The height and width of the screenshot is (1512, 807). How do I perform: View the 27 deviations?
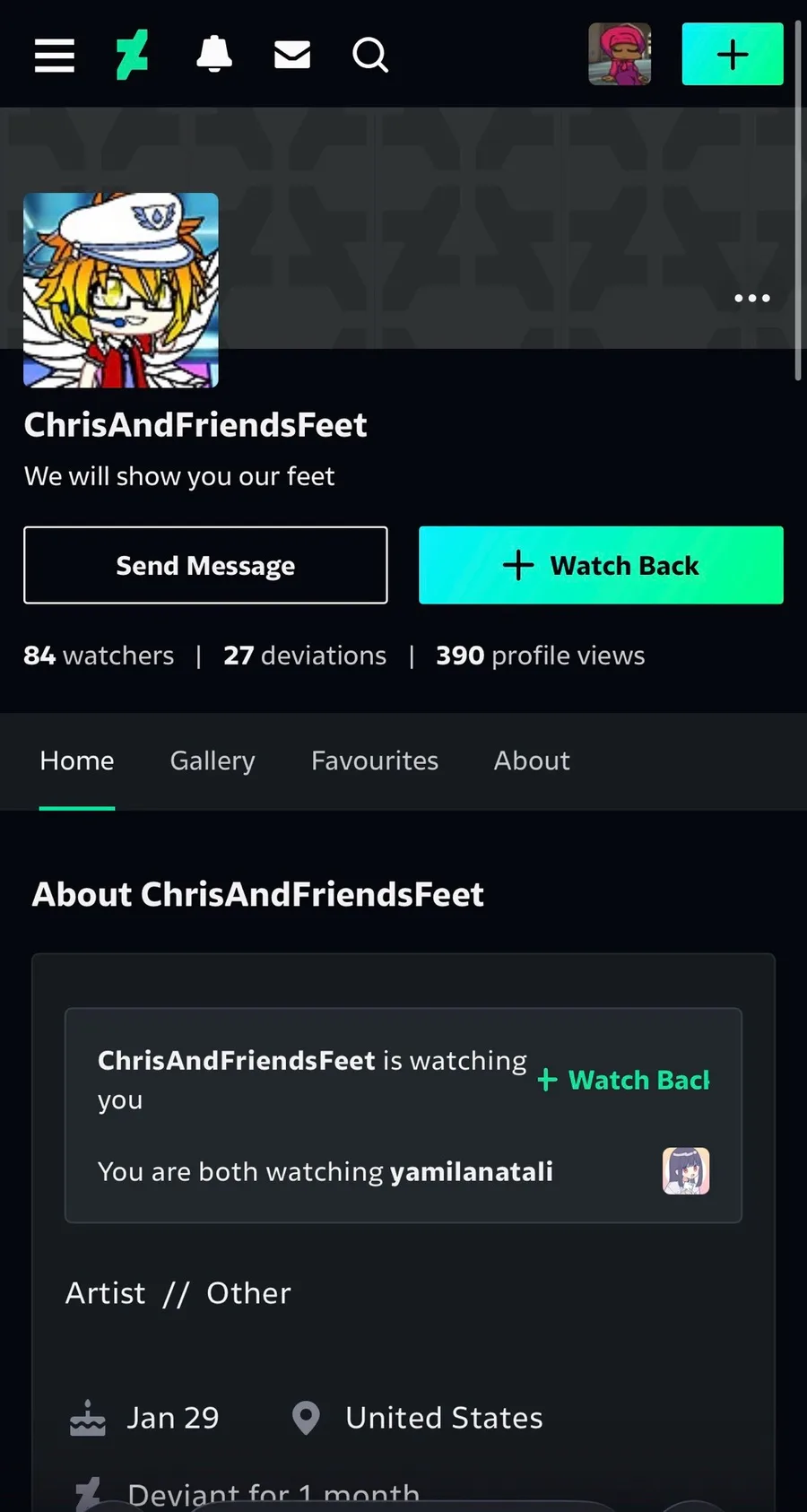point(305,656)
